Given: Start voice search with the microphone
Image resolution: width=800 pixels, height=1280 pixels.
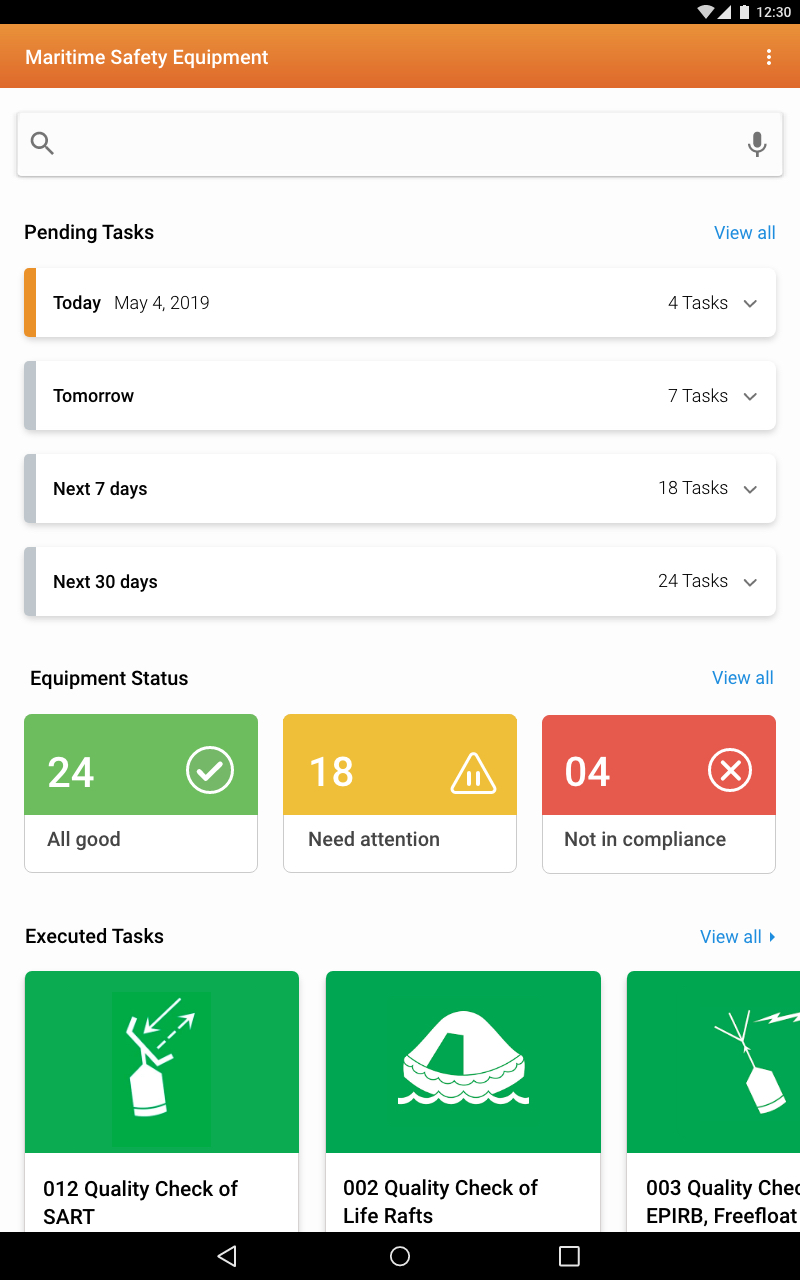Looking at the screenshot, I should [x=757, y=144].
